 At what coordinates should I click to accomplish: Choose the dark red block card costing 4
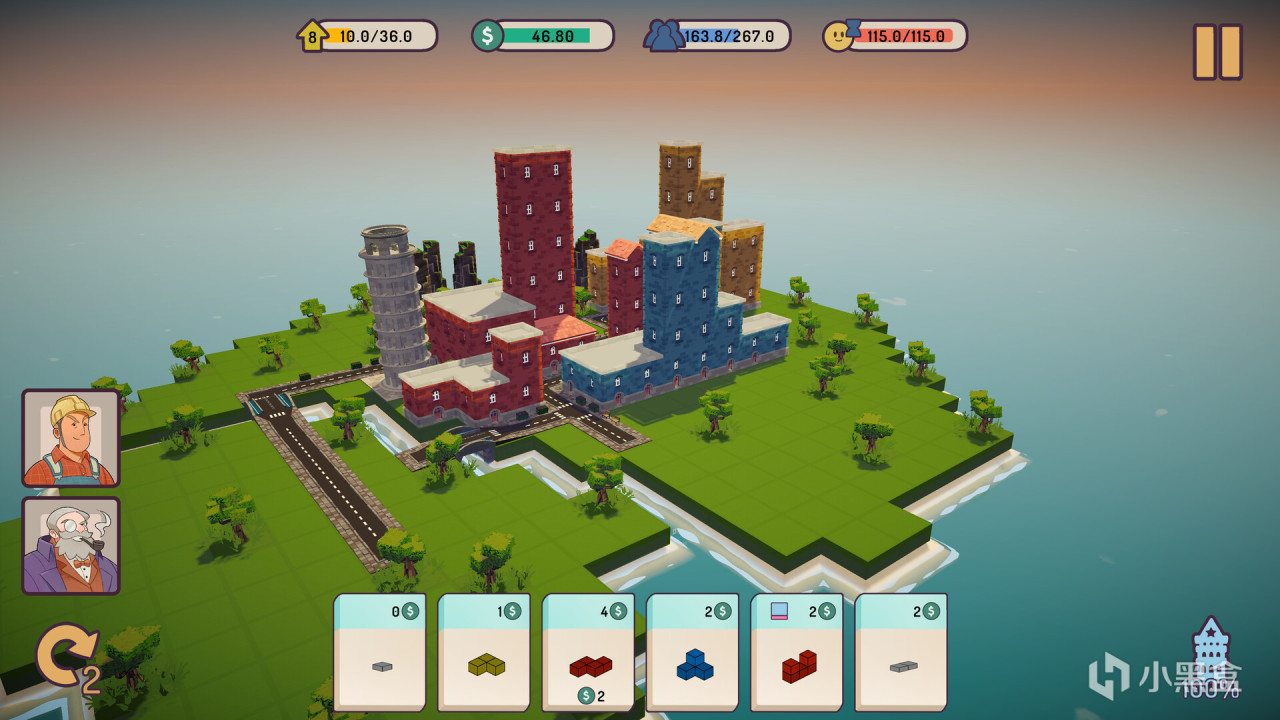point(589,652)
